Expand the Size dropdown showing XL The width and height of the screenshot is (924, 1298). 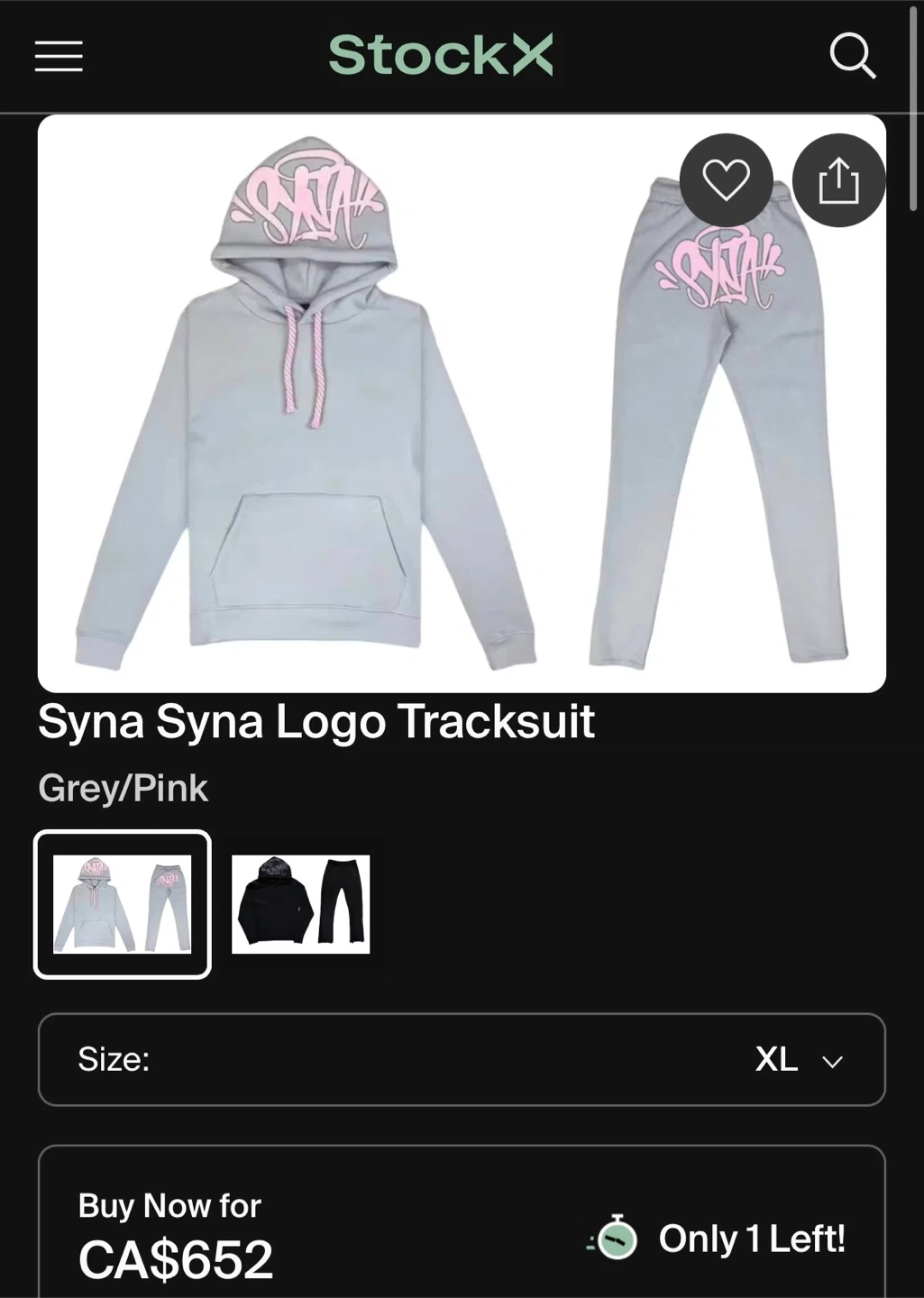point(462,1059)
